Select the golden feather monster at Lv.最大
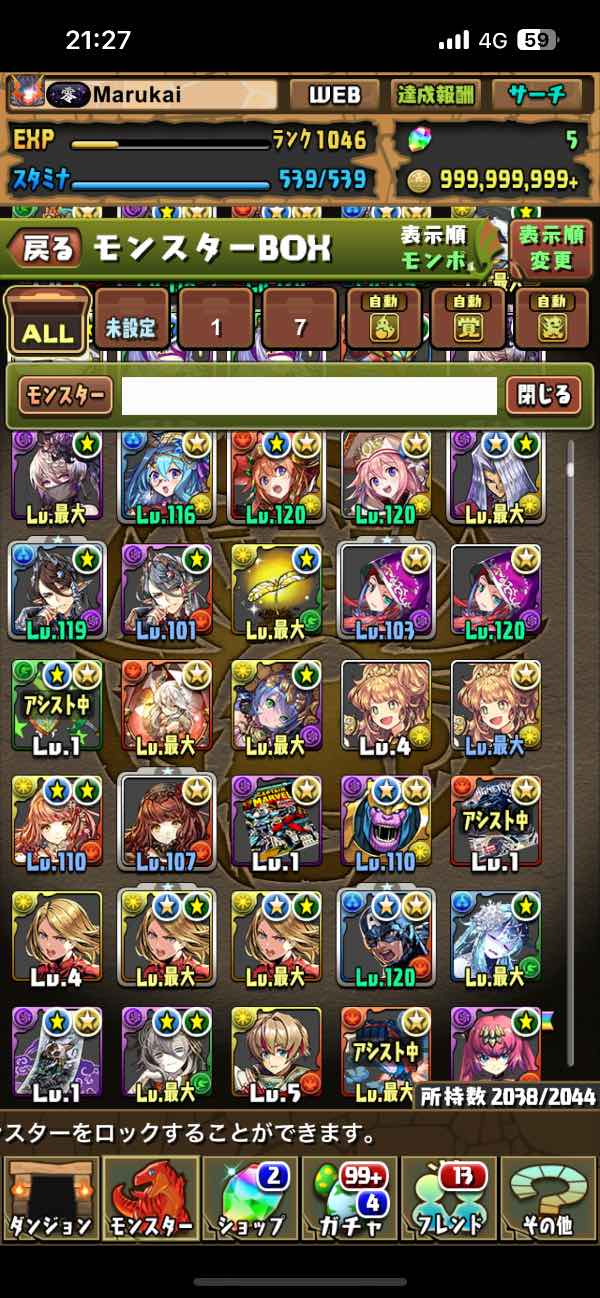The height and width of the screenshot is (1298, 600). point(276,590)
